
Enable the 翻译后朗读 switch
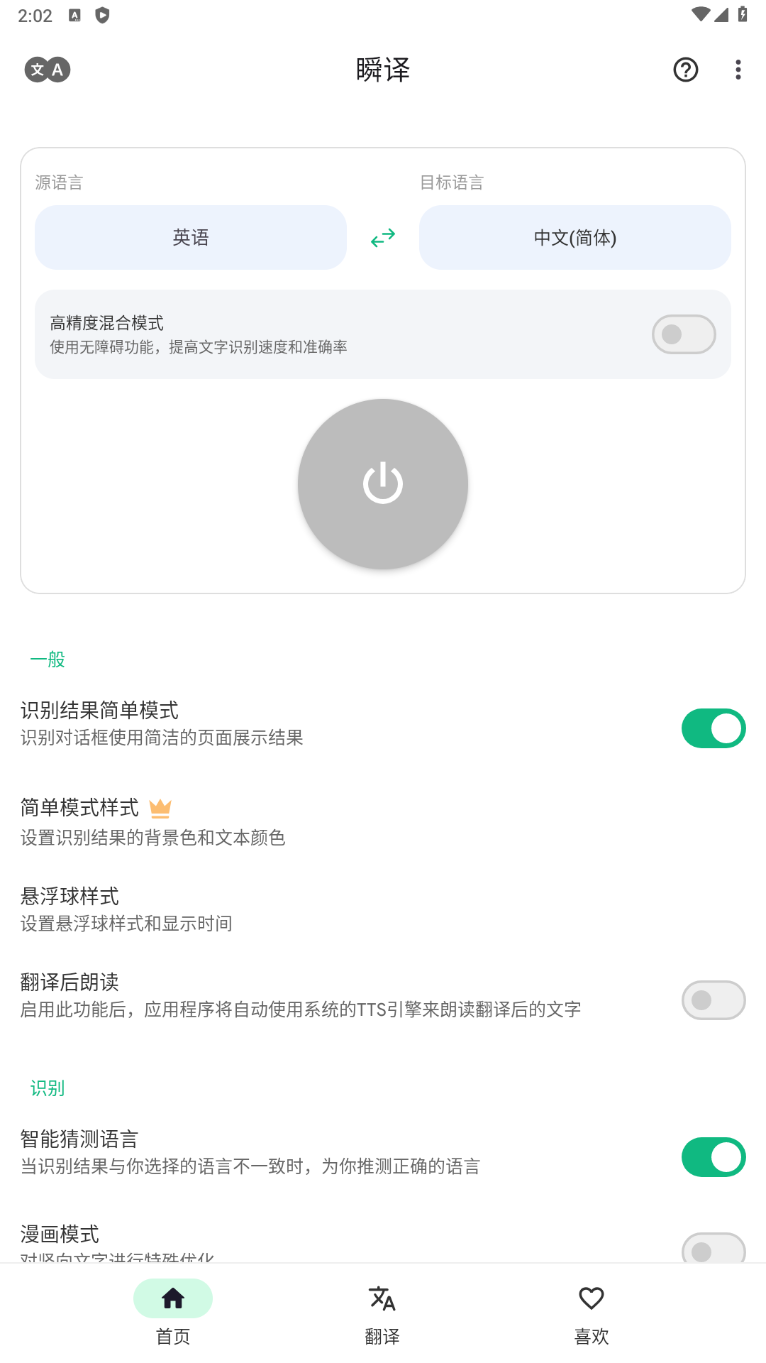coord(713,1000)
